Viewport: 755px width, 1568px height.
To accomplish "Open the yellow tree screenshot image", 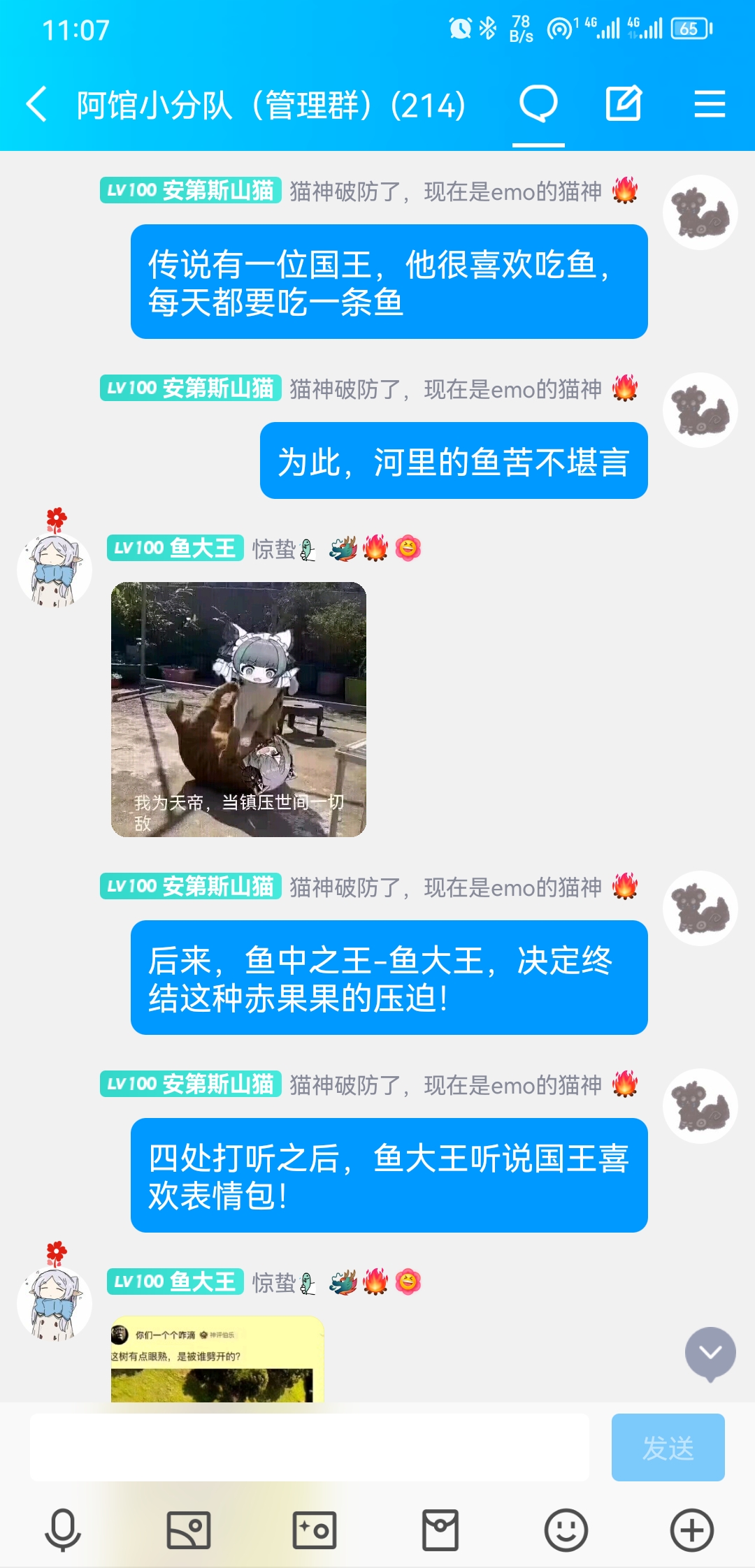I will tap(217, 1360).
